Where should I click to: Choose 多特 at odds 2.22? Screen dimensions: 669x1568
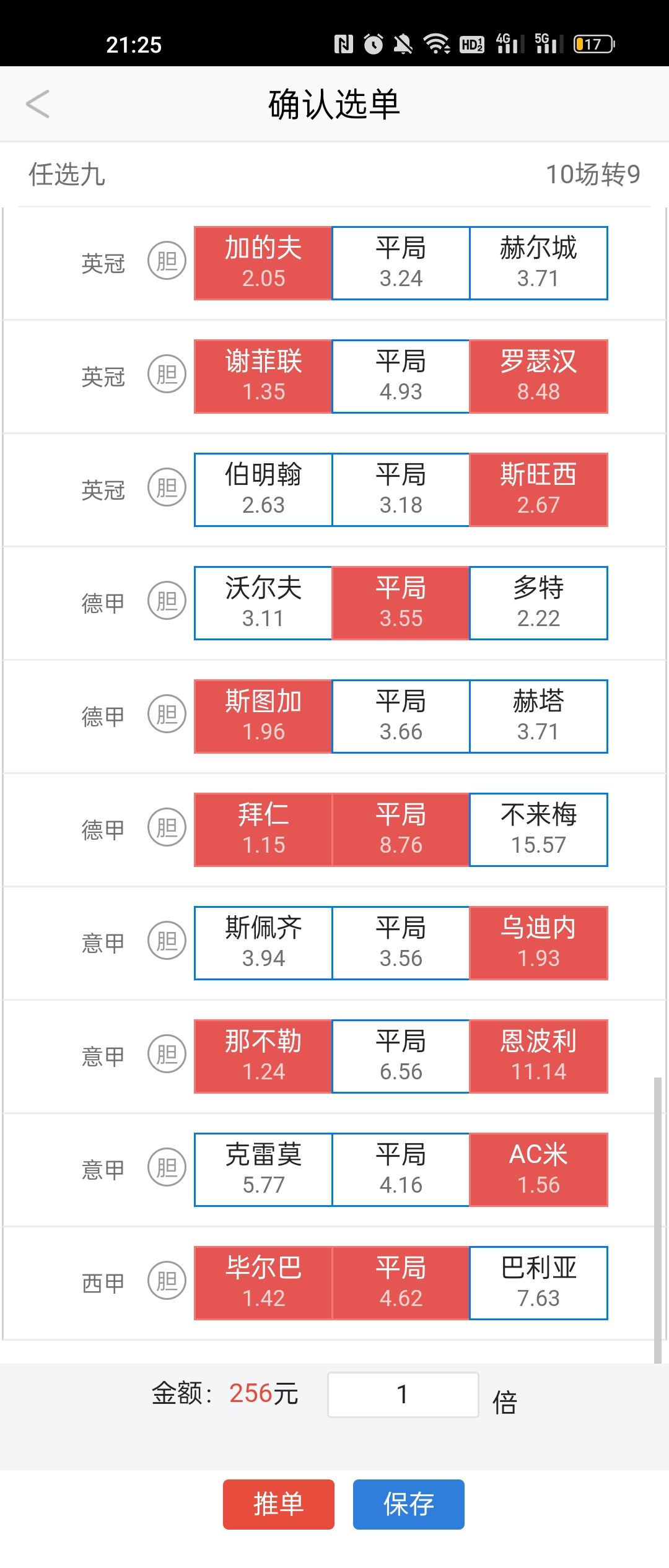tap(538, 603)
